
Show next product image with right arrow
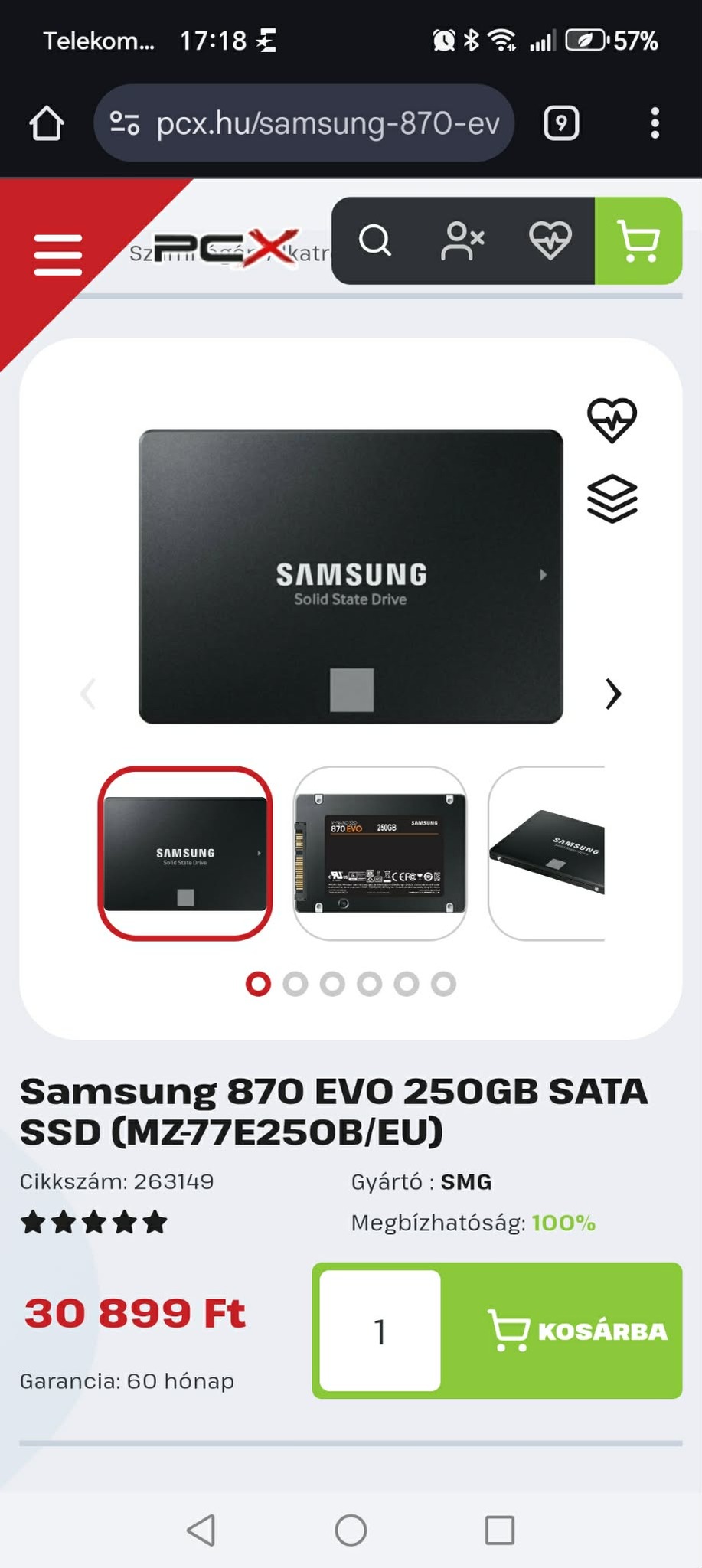click(x=613, y=694)
